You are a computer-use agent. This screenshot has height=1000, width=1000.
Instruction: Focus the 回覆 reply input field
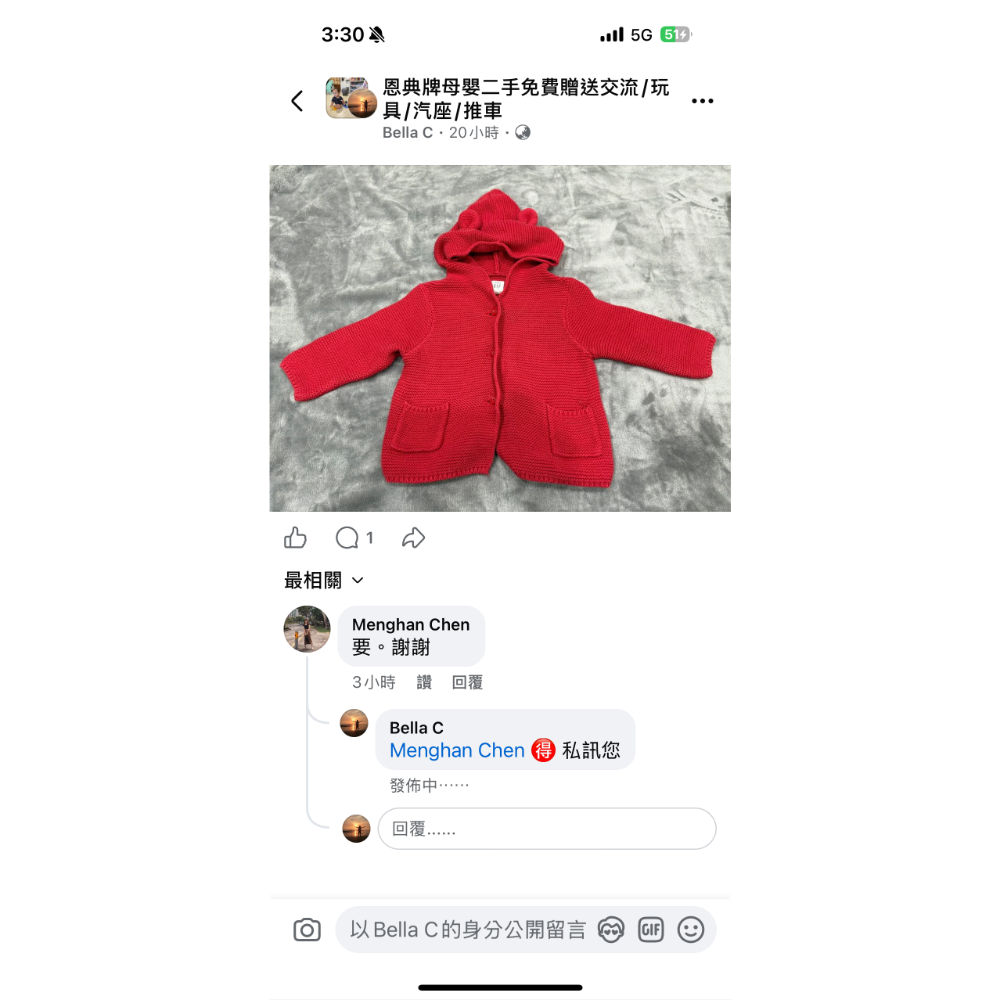pyautogui.click(x=546, y=829)
